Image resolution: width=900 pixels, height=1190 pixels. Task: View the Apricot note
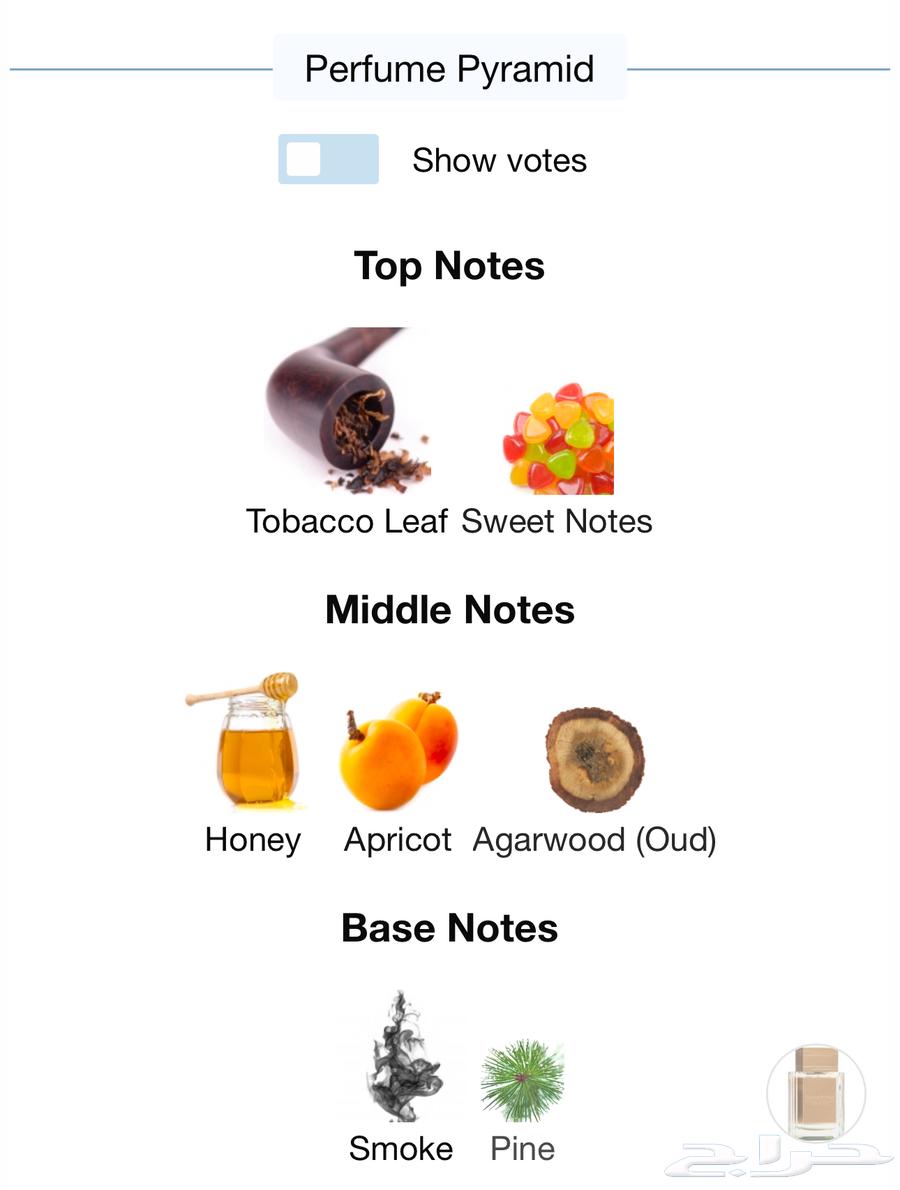398,752
